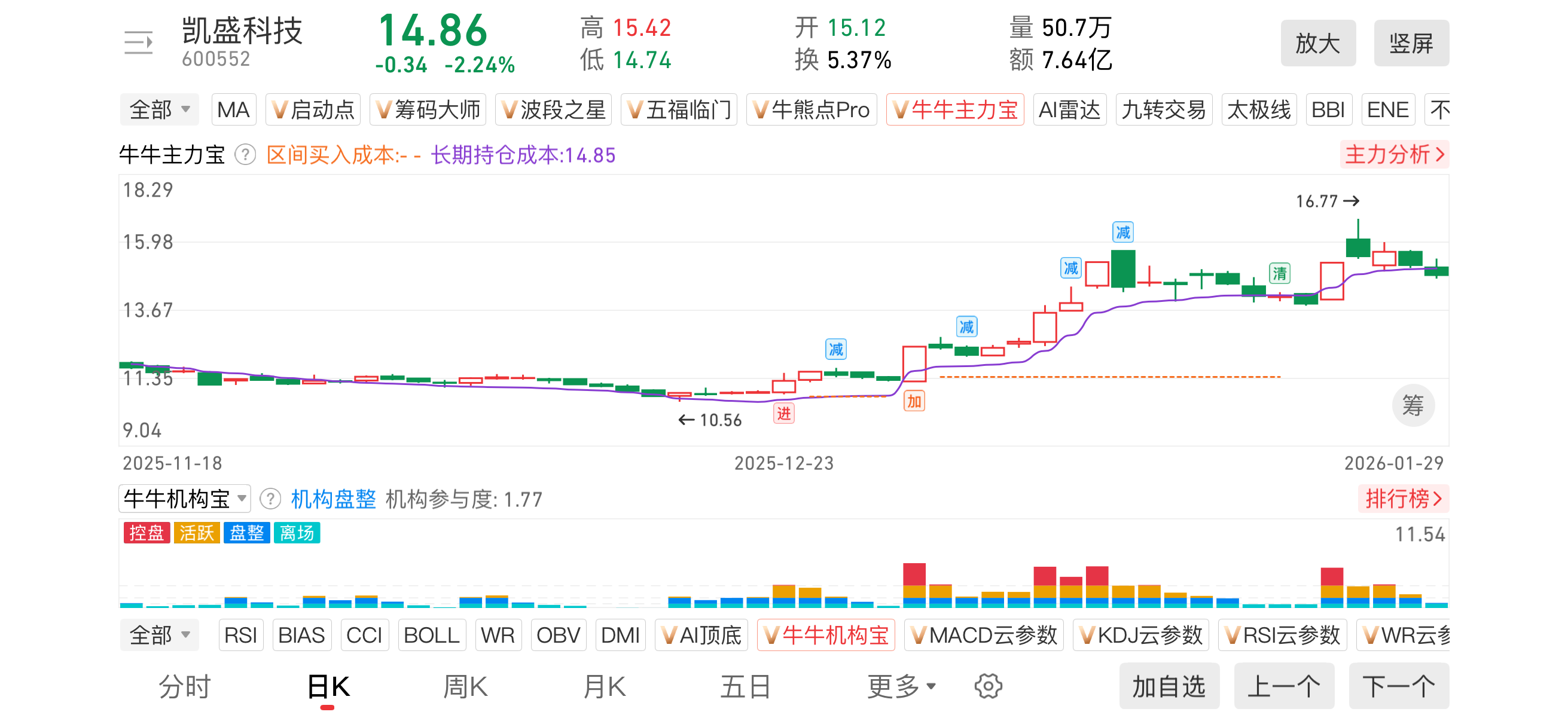Select the RSI sub-indicator

[240, 636]
